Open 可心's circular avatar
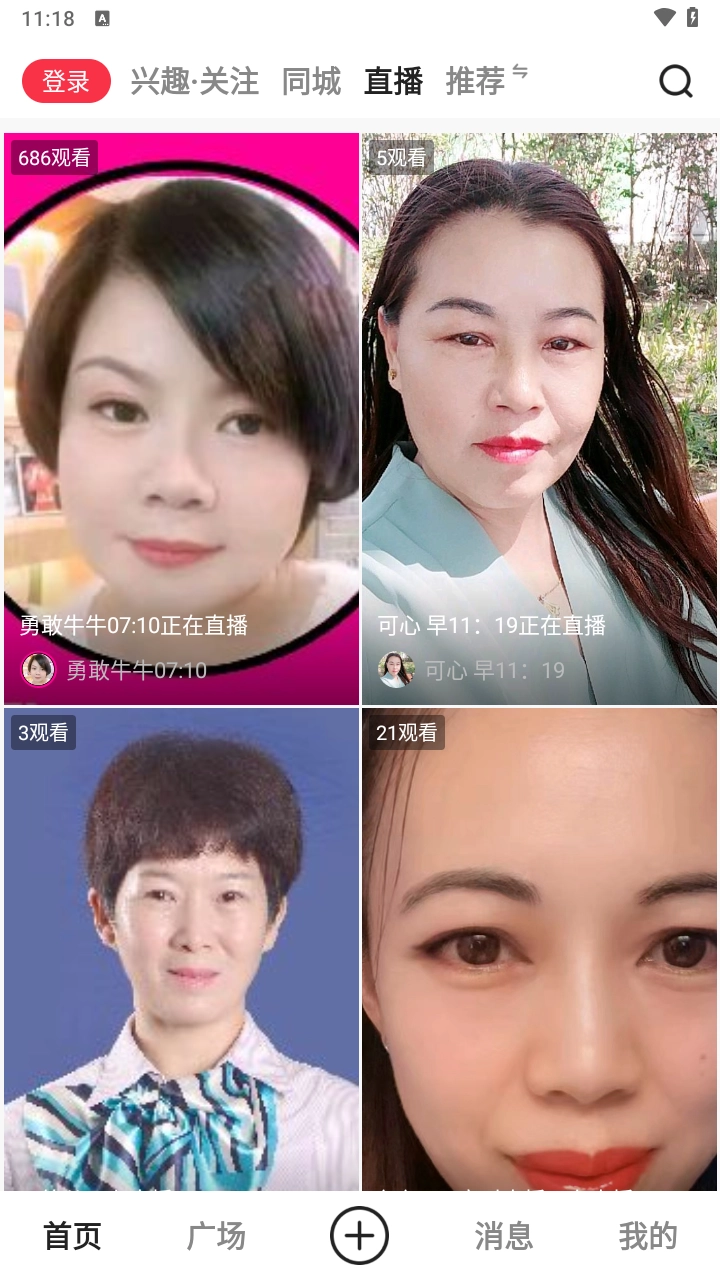This screenshot has height=1280, width=720. tap(398, 670)
